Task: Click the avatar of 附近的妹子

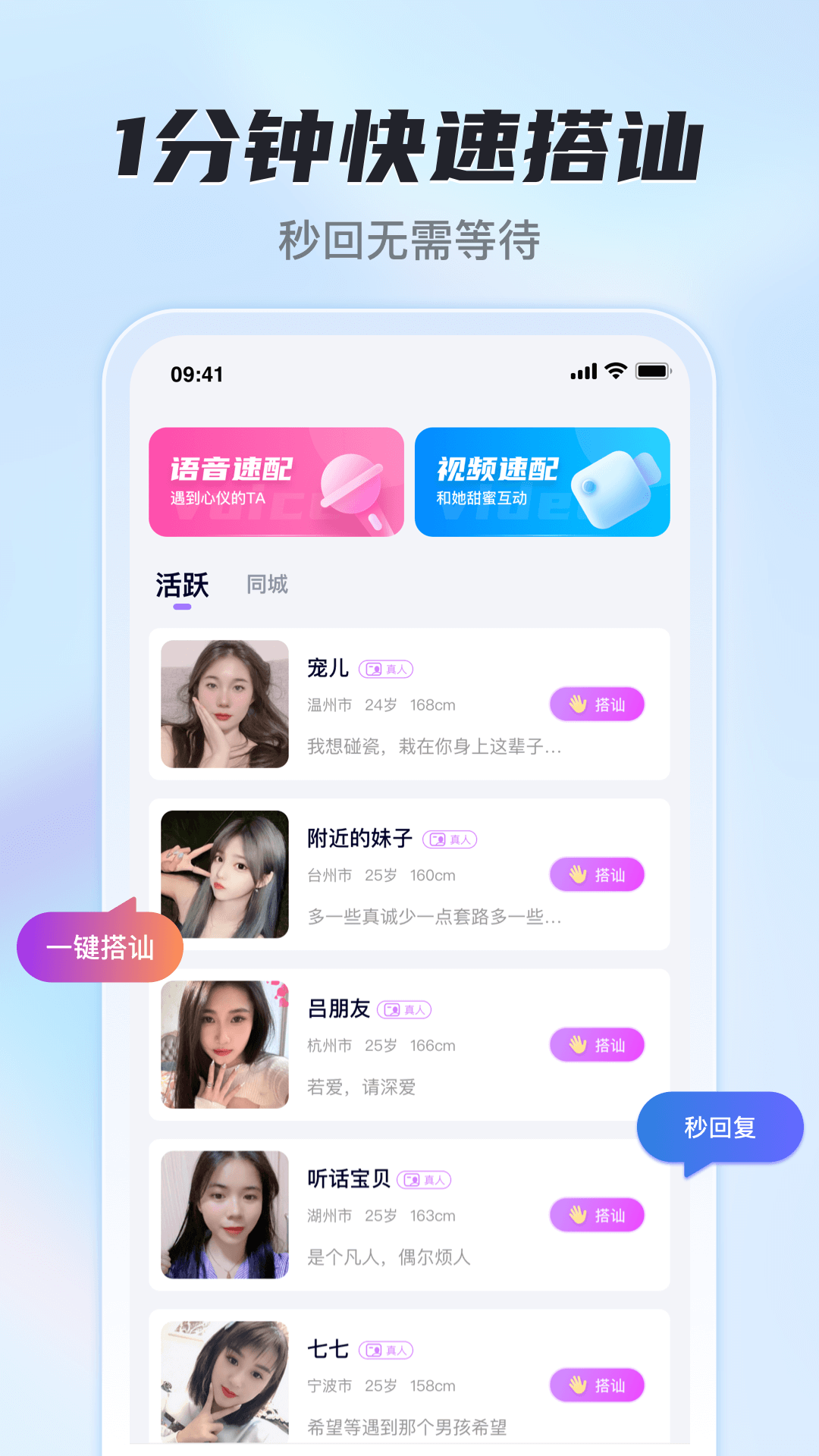Action: (224, 874)
